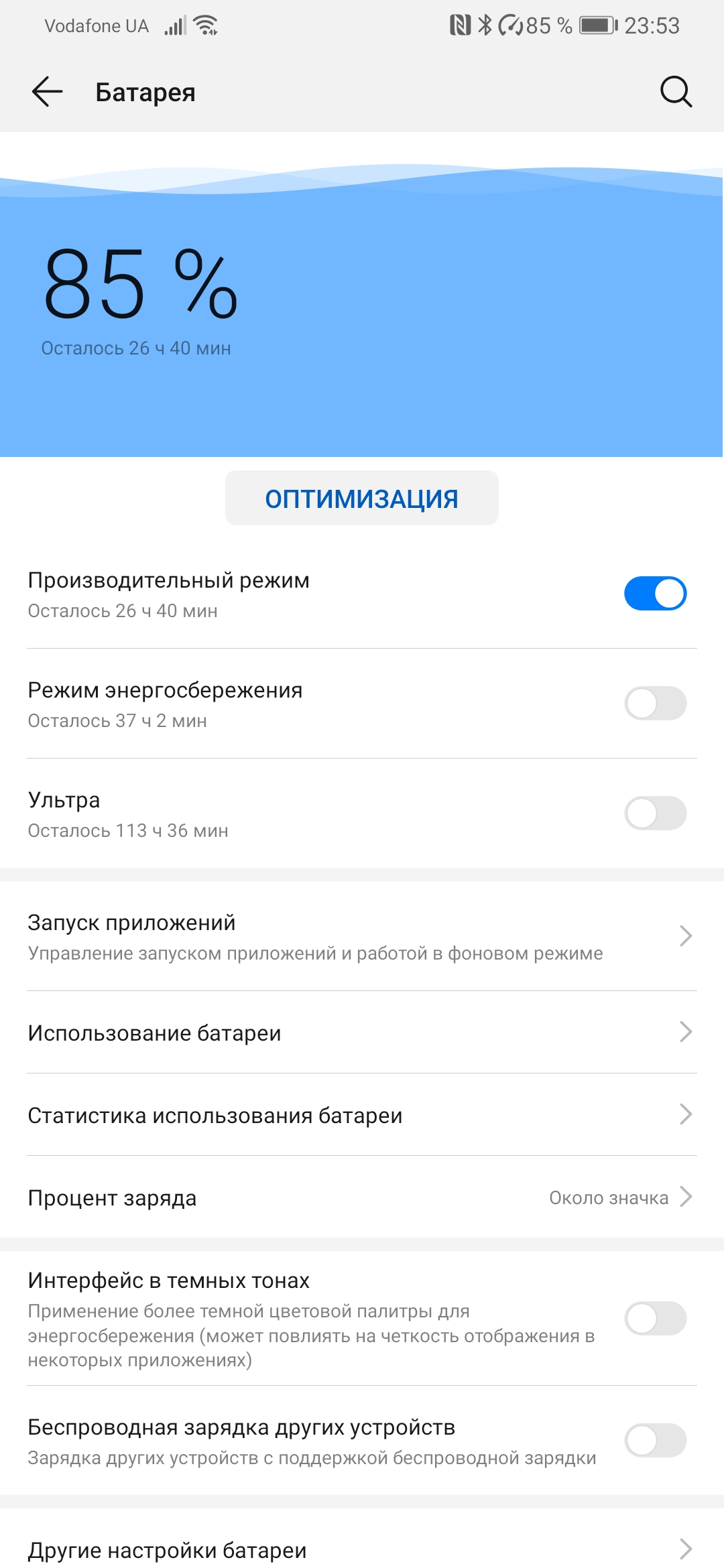Screen dimensions: 724x1568
Task: Change Процент заряда display option
Action: click(362, 1197)
